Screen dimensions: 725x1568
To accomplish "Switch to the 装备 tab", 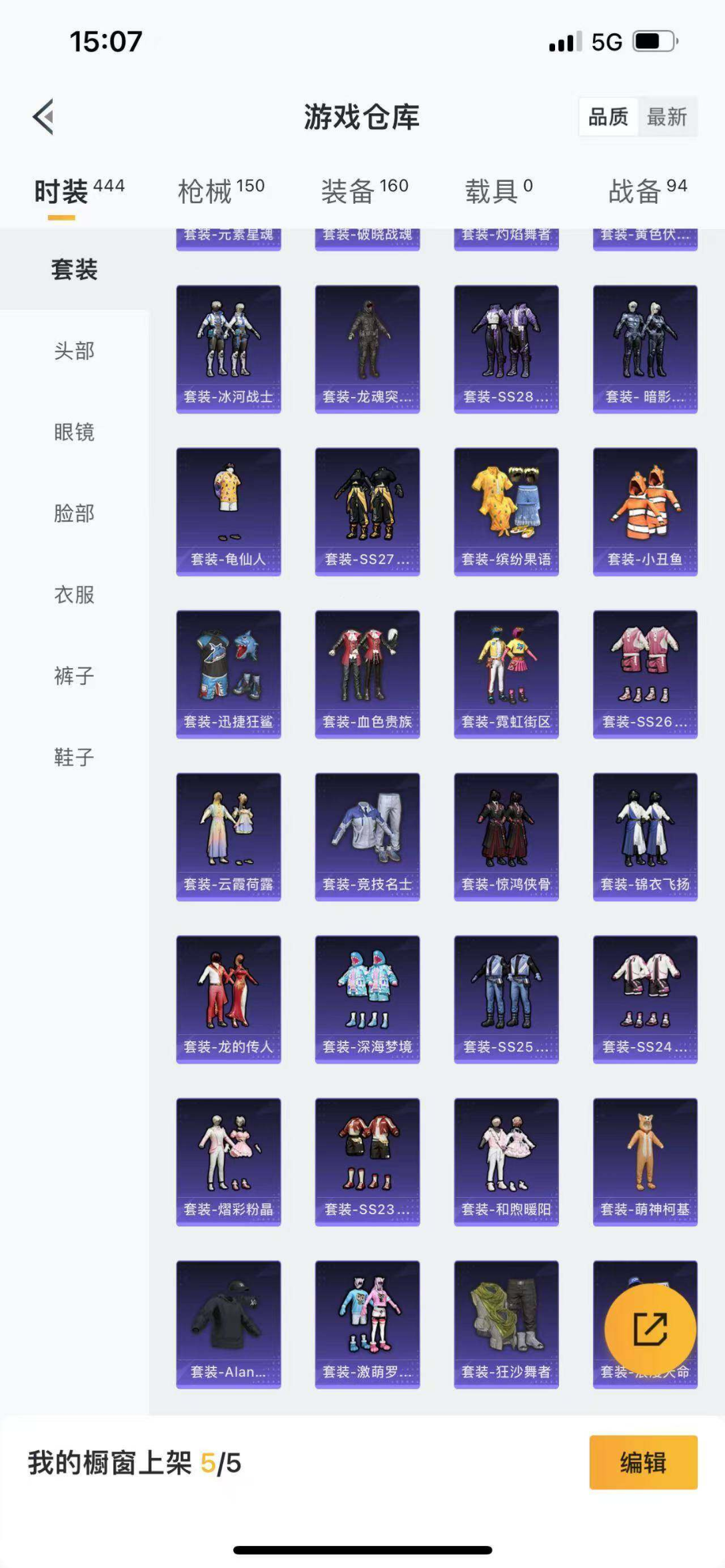I will (364, 191).
